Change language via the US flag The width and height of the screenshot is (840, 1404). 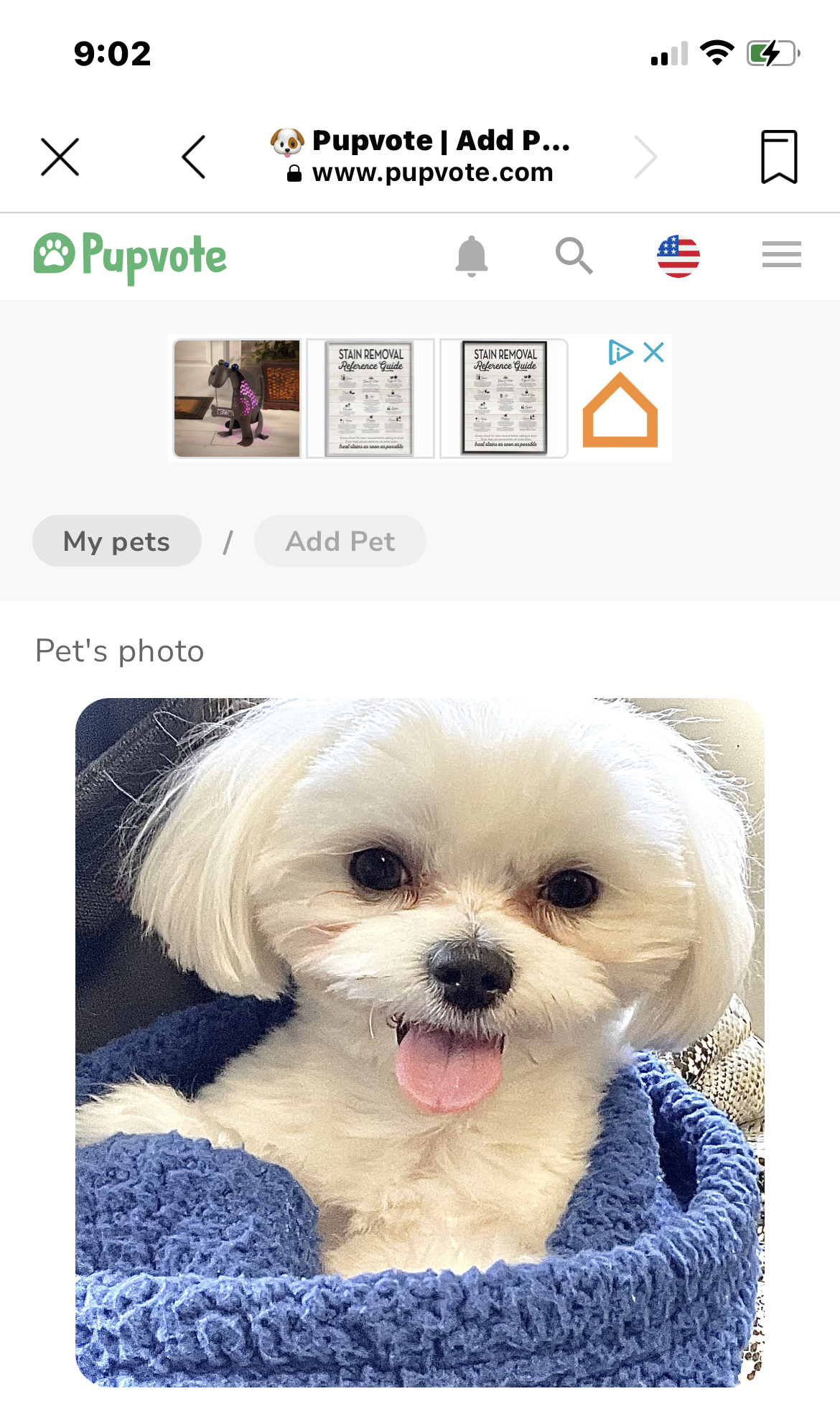pyautogui.click(x=678, y=256)
